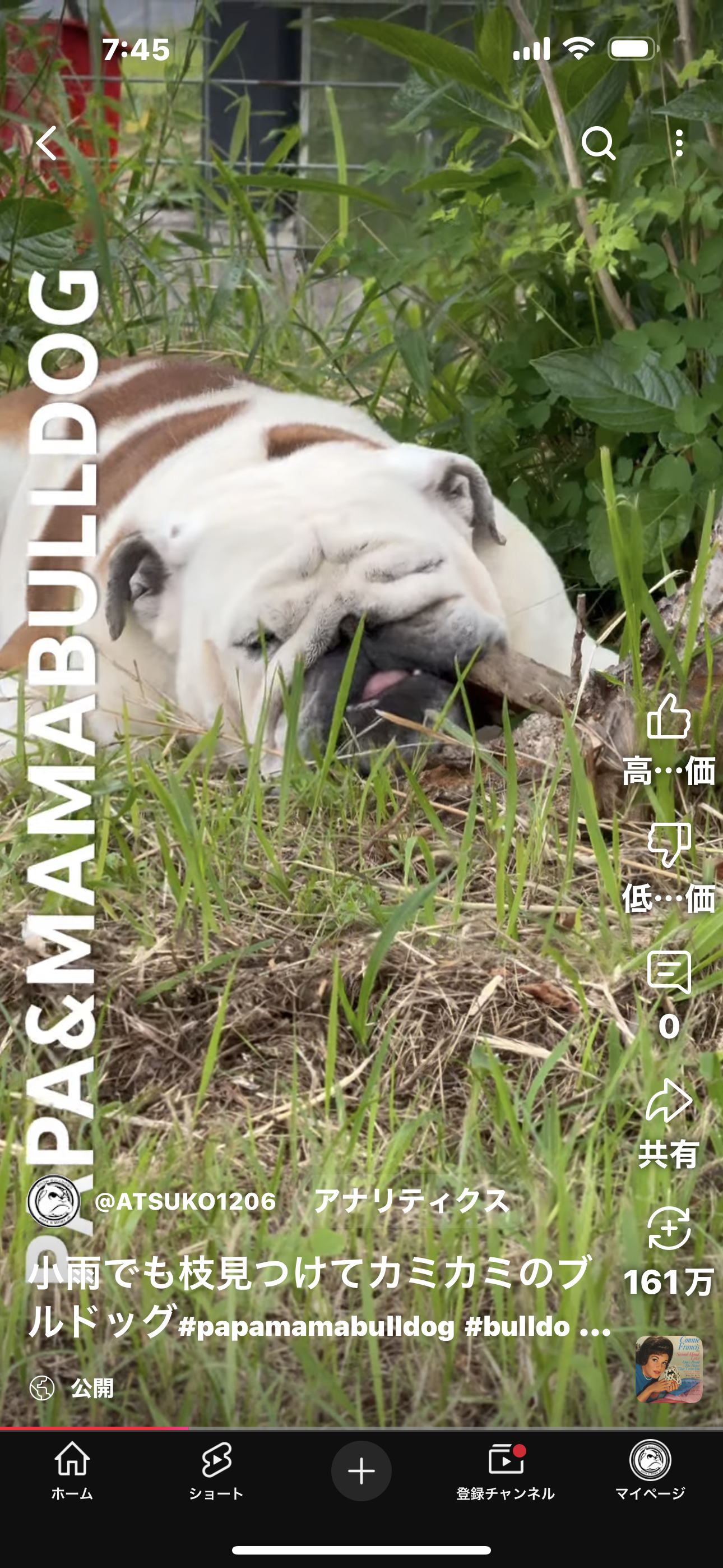Open the Connie Francis sound thumbnail
Image resolution: width=723 pixels, height=1568 pixels.
[x=668, y=1369]
